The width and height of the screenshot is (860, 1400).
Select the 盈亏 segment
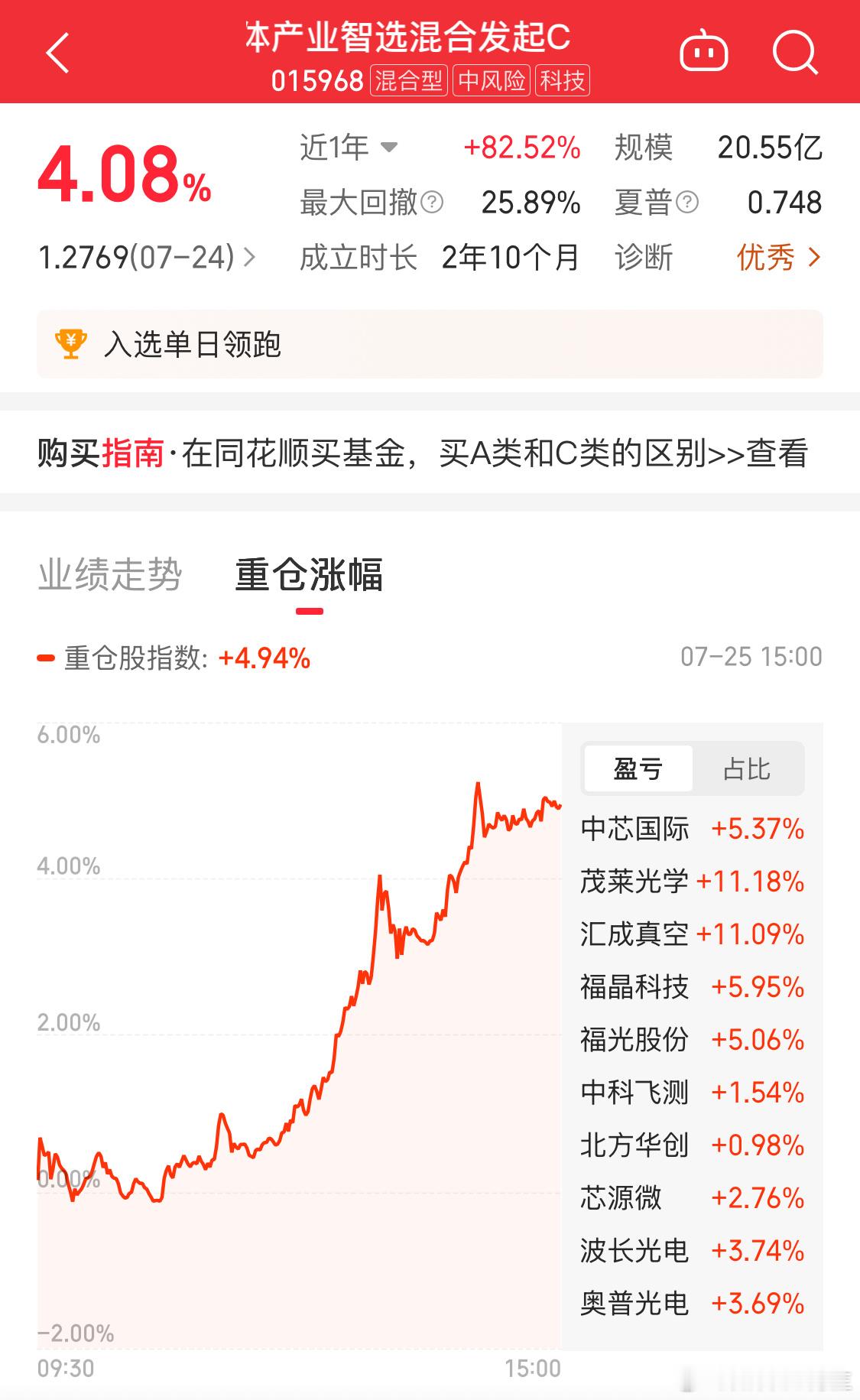click(x=638, y=768)
